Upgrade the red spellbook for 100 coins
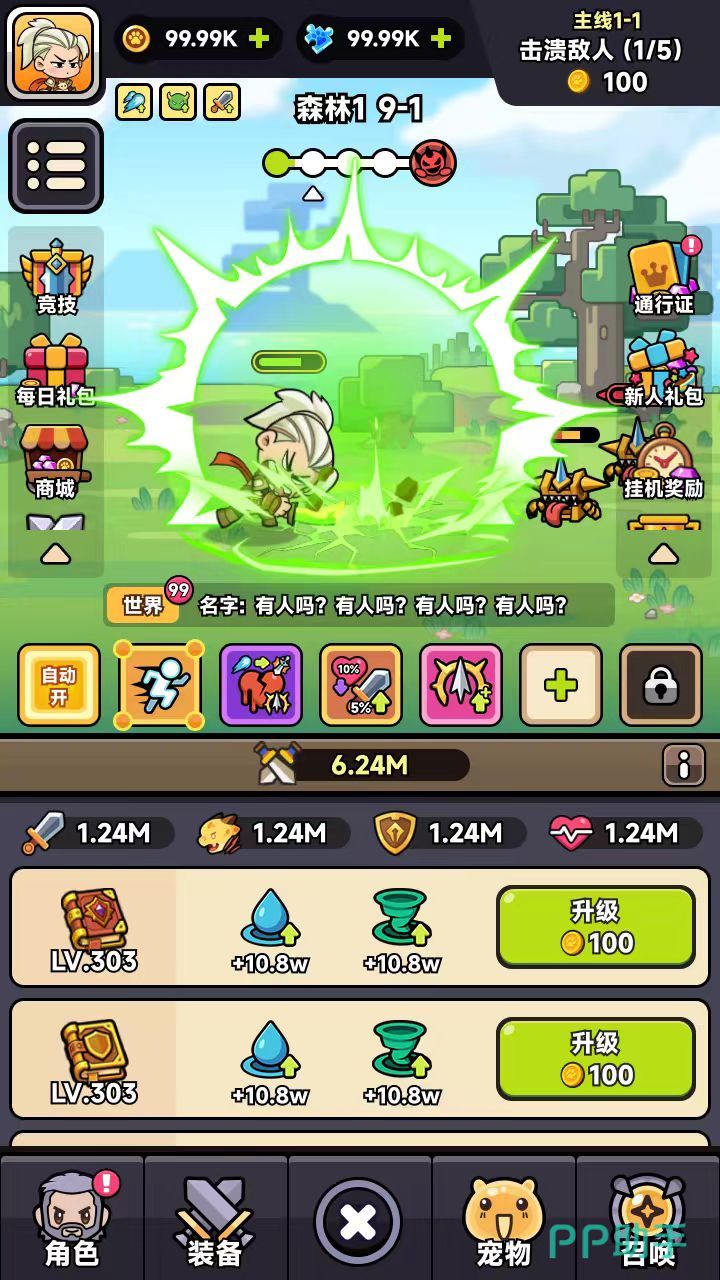720x1280 pixels. 596,927
